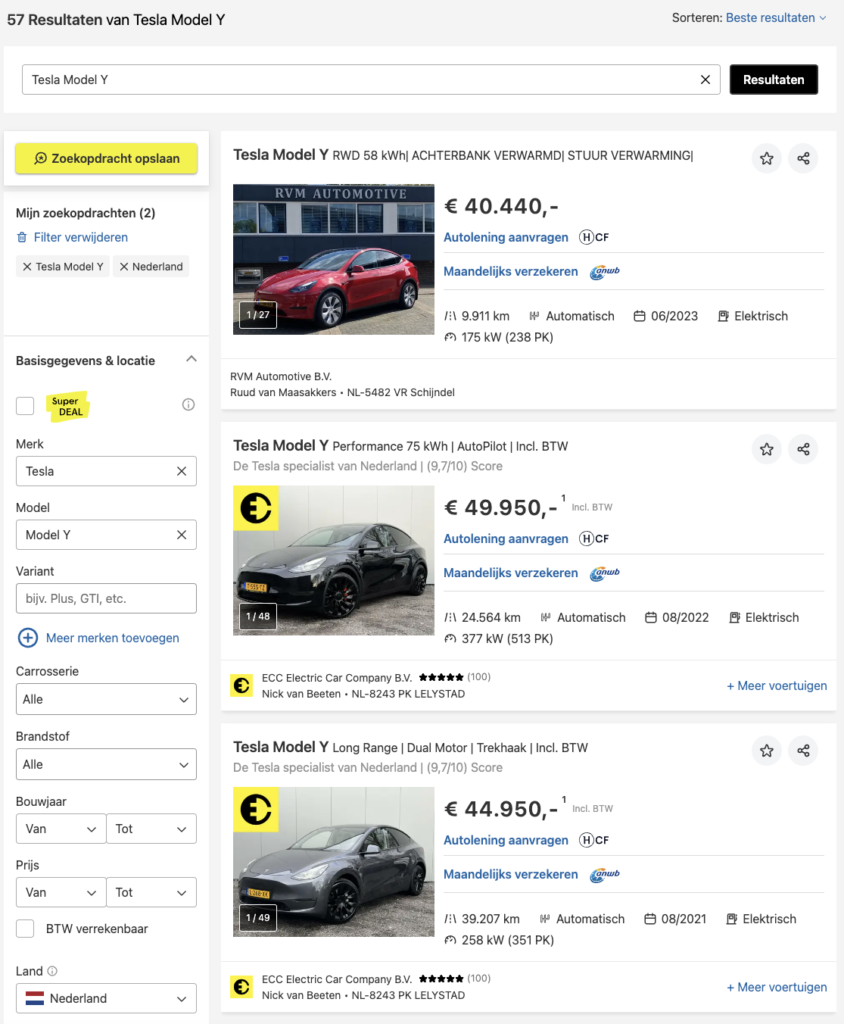Click the share icon on the first listing

pos(803,158)
